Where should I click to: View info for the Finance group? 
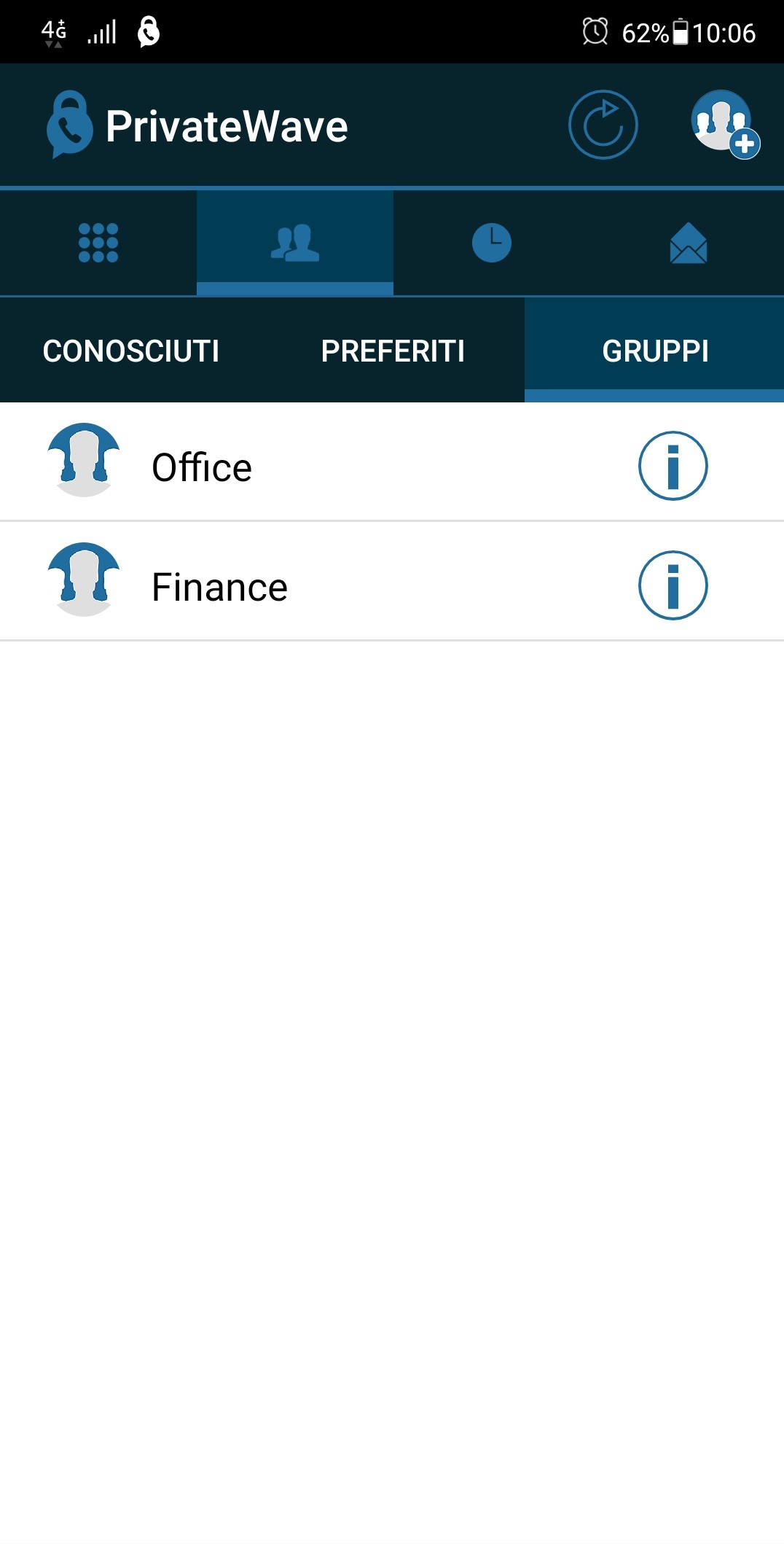[x=673, y=585]
